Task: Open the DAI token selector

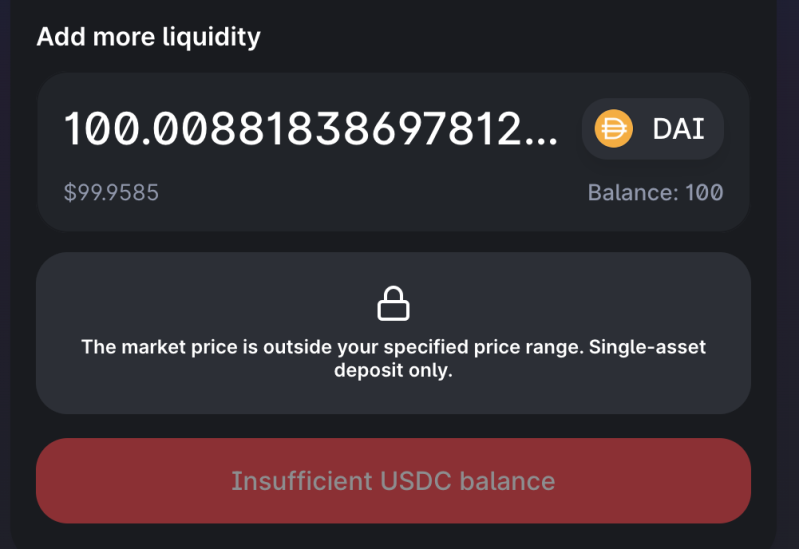Action: pos(652,129)
